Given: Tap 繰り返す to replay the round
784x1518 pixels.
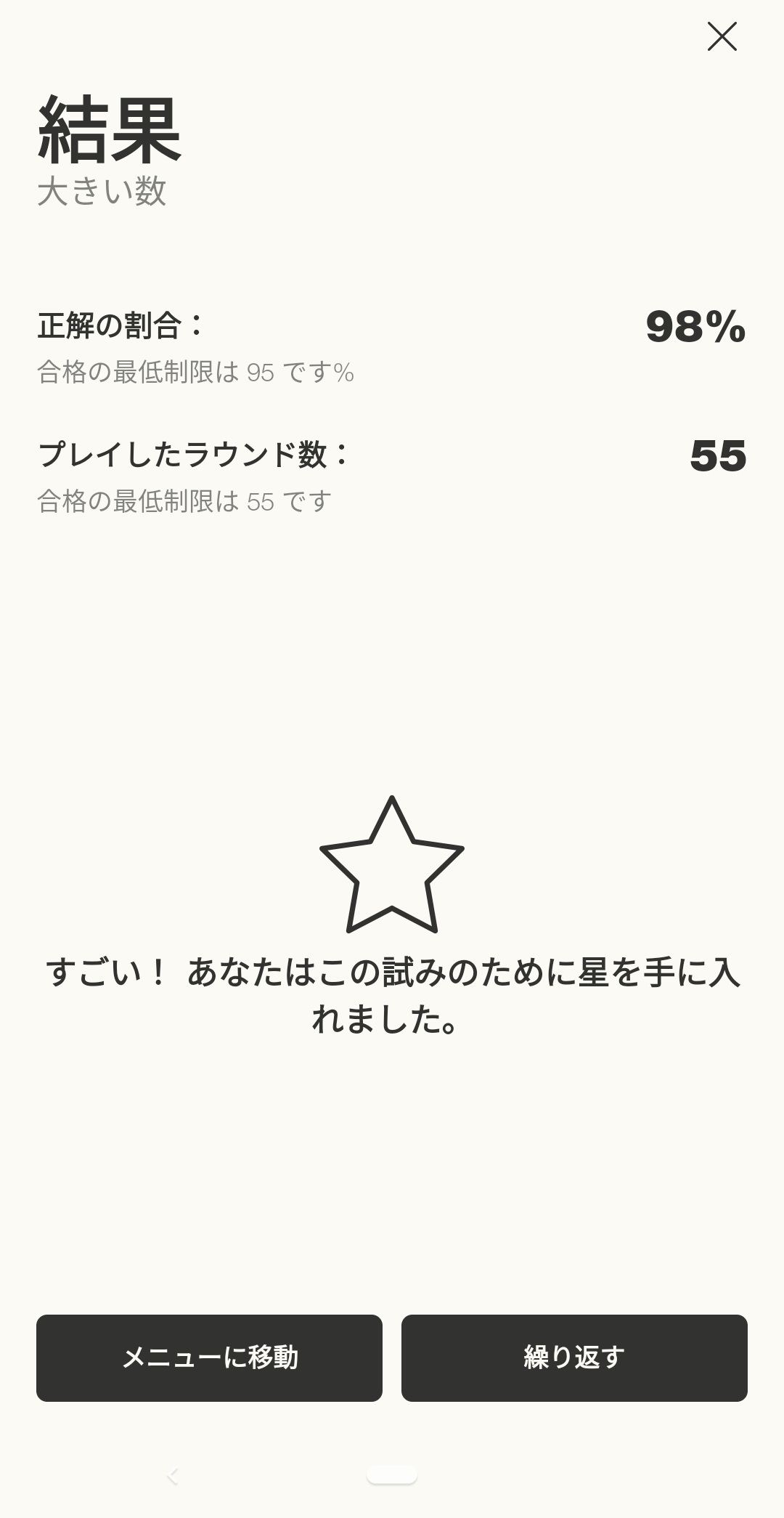Looking at the screenshot, I should point(574,1357).
